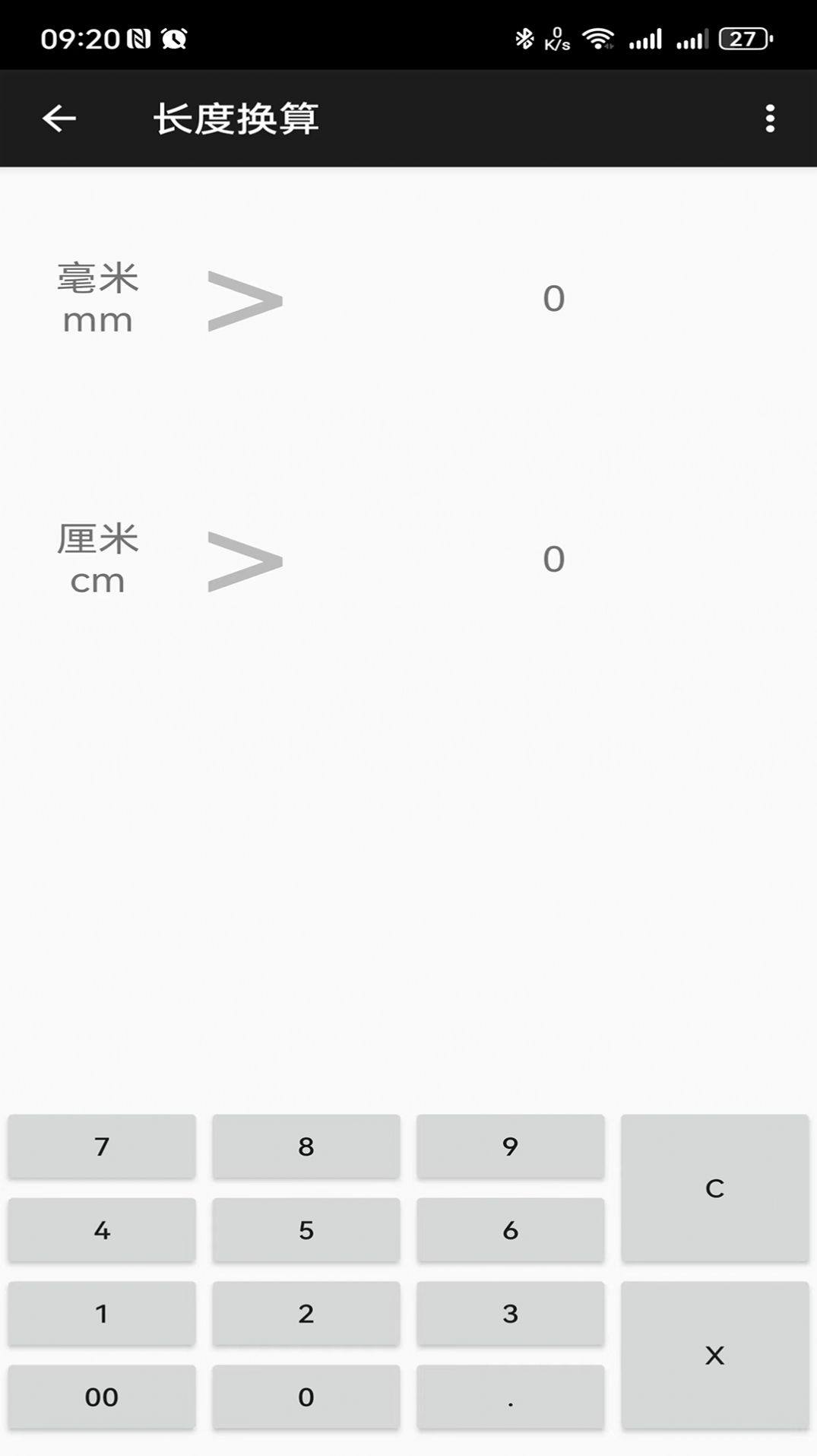Select the centimeter value field showing 0
The image size is (817, 1456).
(553, 560)
